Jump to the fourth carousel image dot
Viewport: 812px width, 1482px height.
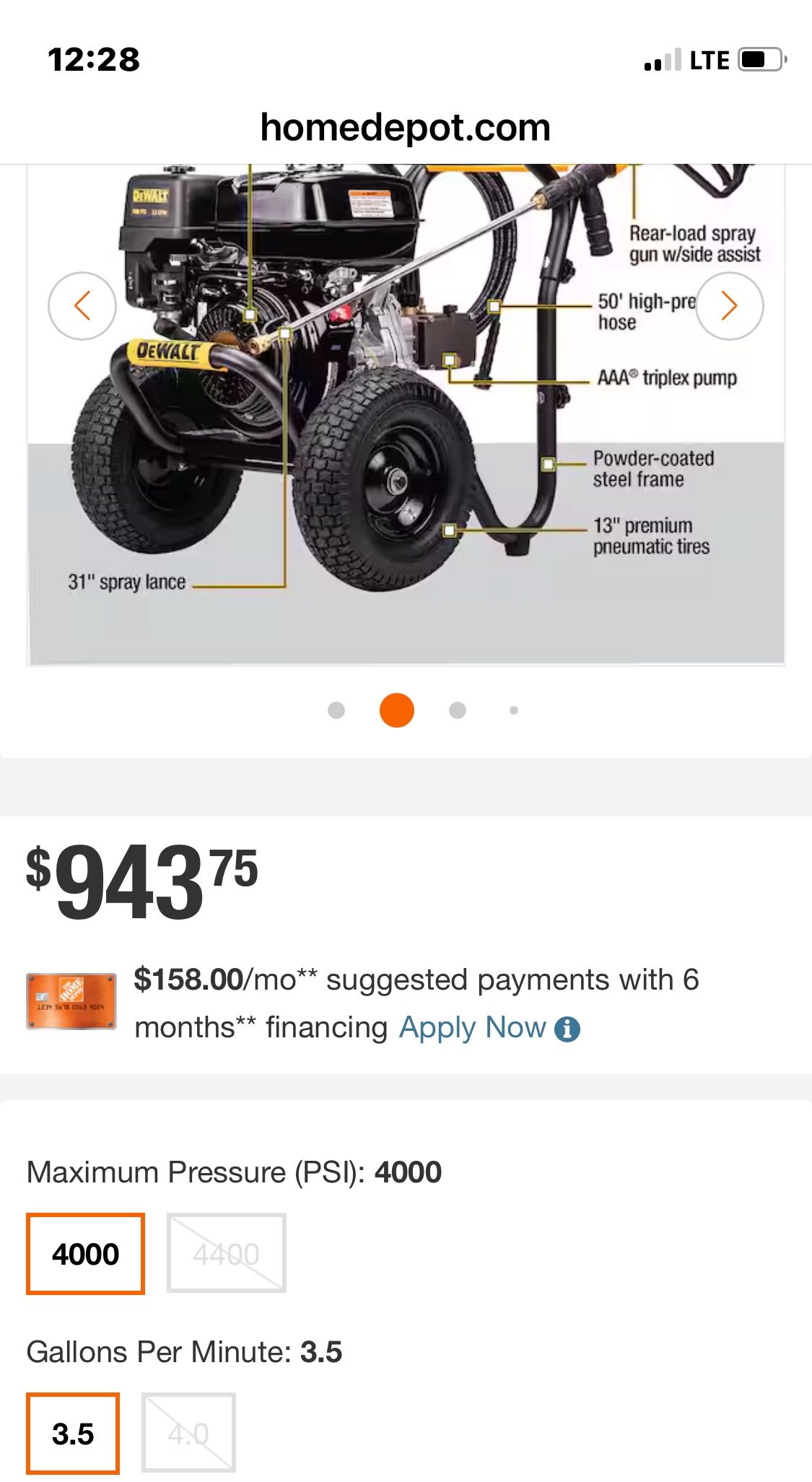(x=513, y=711)
